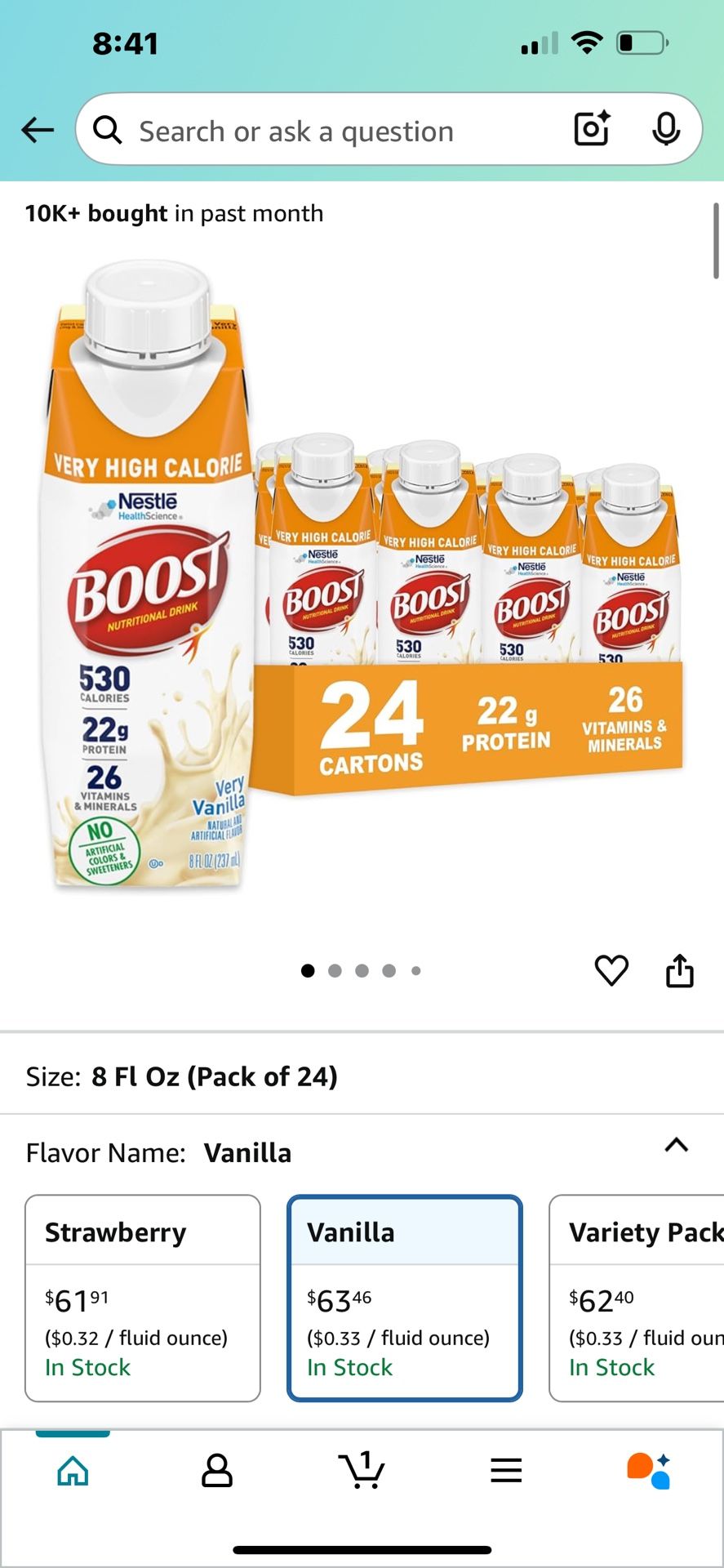Go back using the arrow icon
This screenshot has height=1568, width=724.
pyautogui.click(x=38, y=130)
